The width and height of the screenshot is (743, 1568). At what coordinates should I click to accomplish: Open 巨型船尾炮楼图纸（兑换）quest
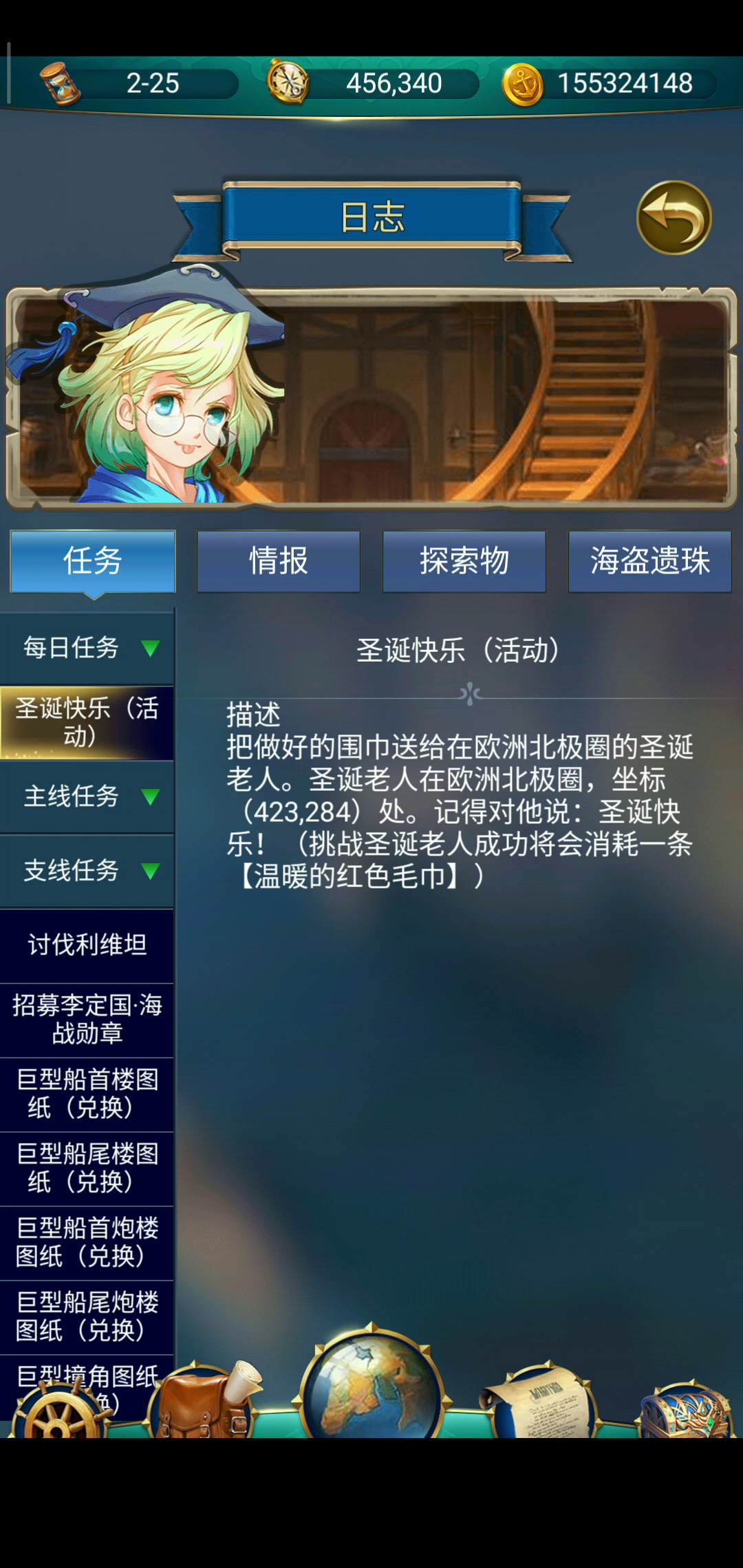(87, 1317)
